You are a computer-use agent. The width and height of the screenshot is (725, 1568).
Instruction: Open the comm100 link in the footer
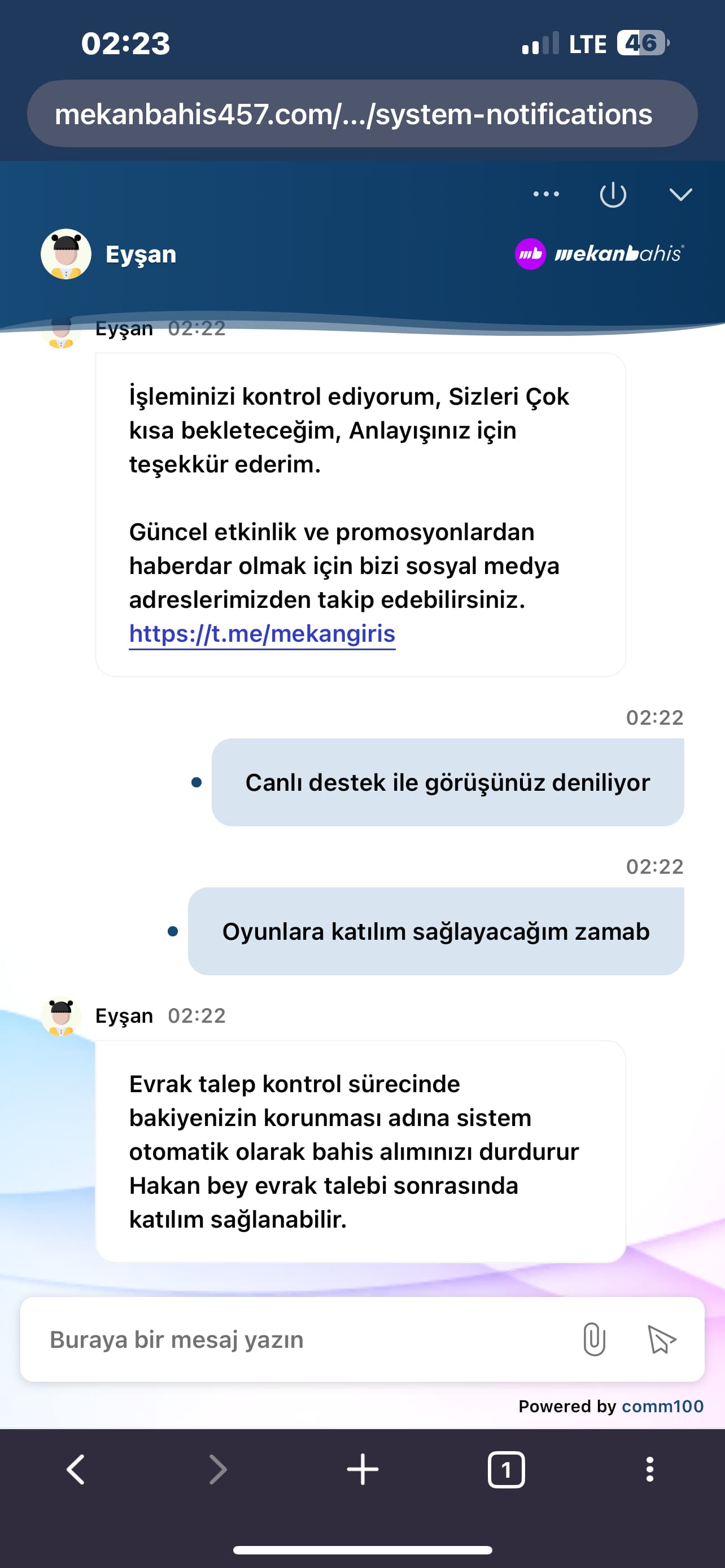click(662, 1406)
